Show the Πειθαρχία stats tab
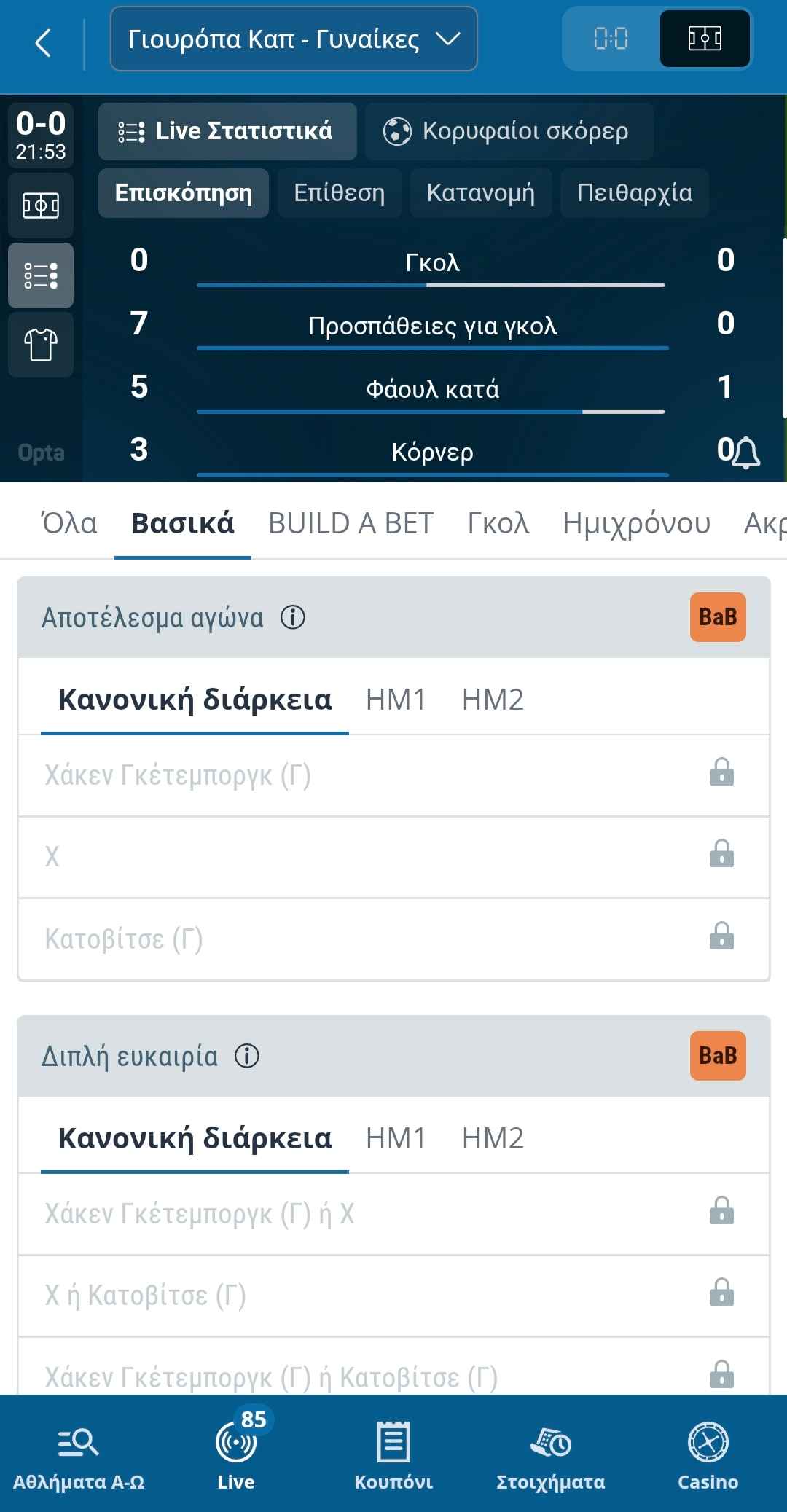Screen dimensions: 787x1512 coord(634,193)
